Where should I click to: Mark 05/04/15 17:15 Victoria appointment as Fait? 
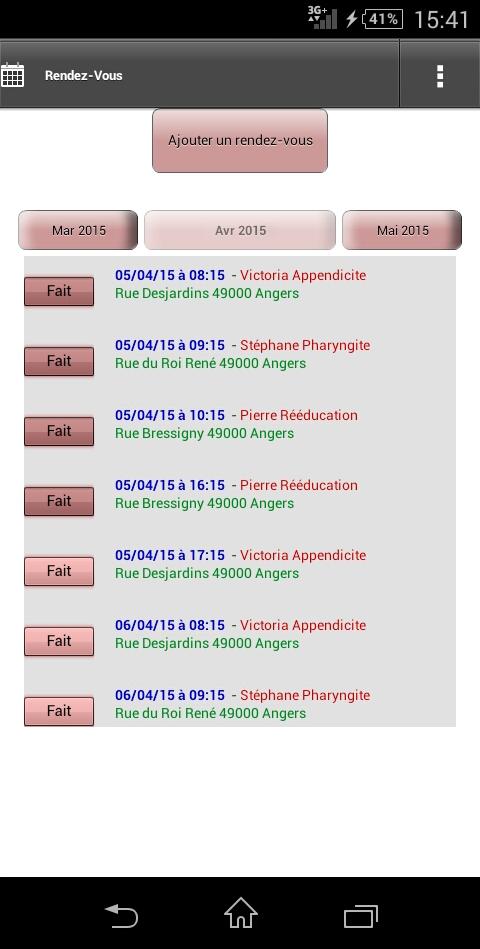[x=59, y=571]
